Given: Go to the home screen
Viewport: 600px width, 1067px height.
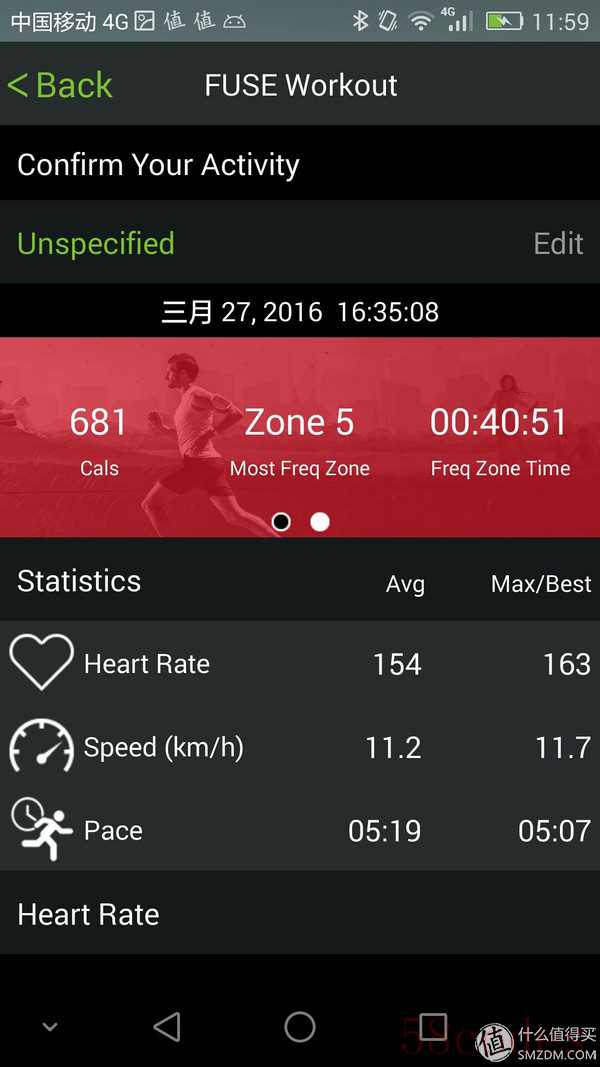Looking at the screenshot, I should (299, 1026).
